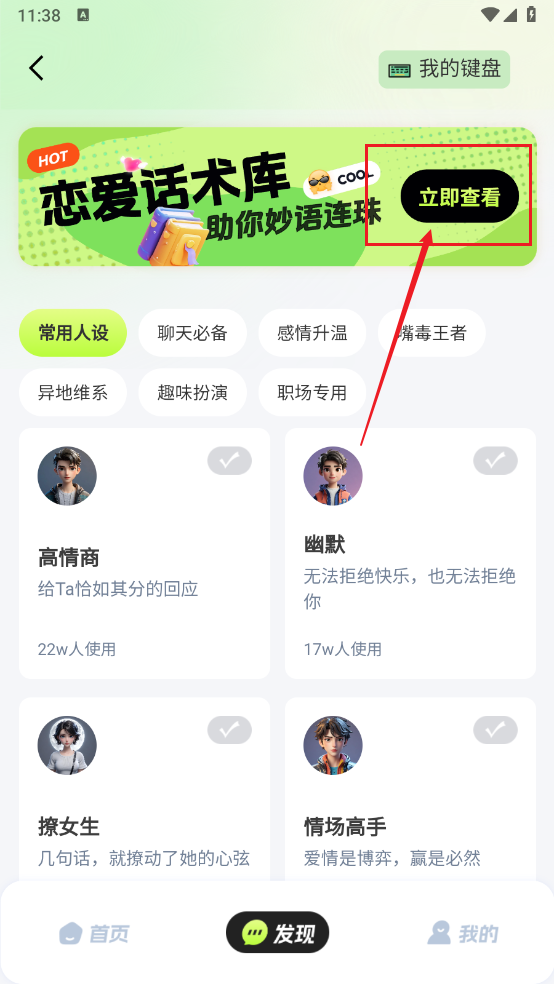
Task: Switch to the 聊天必备 category
Action: [193, 333]
